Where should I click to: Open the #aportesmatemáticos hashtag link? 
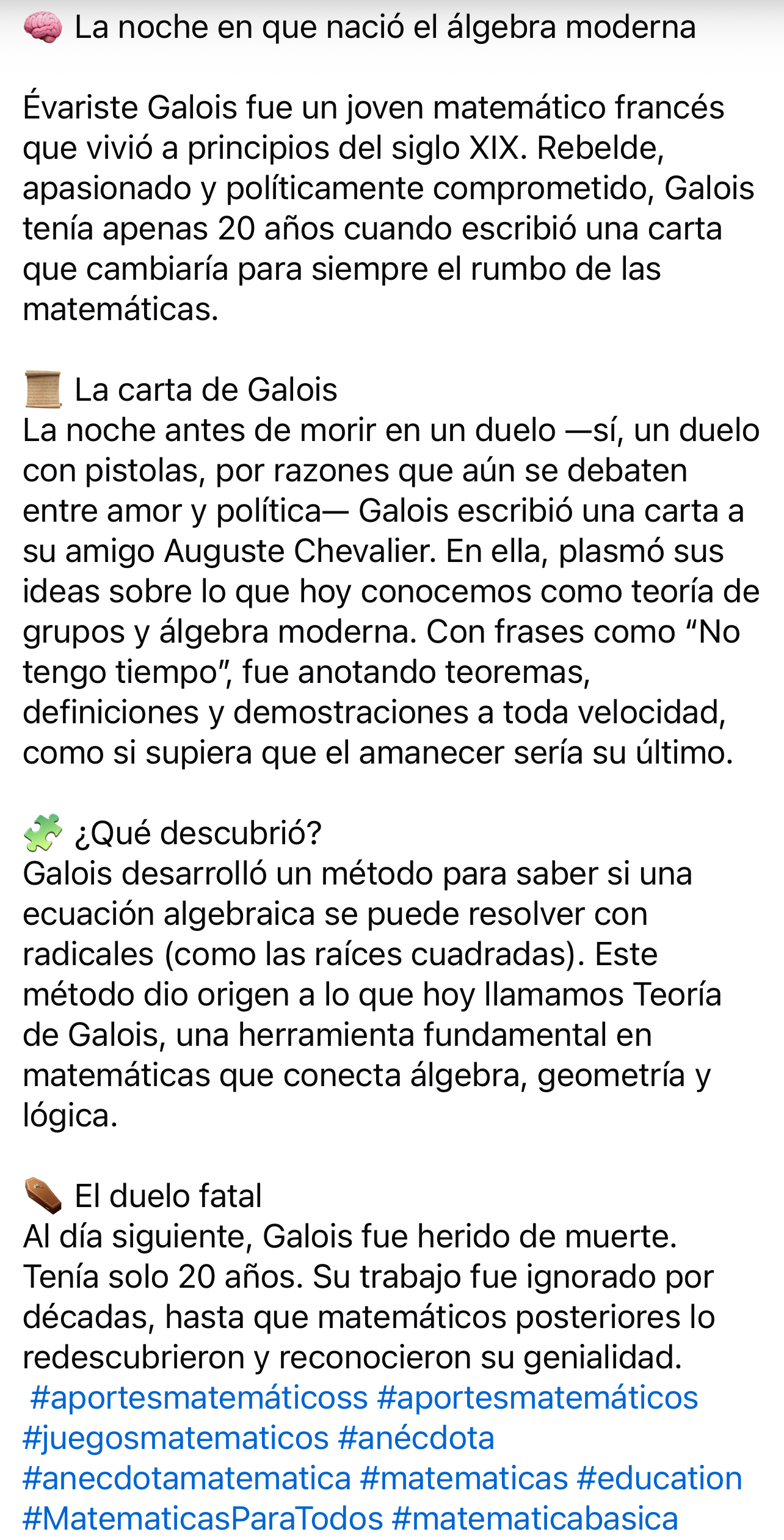537,1398
